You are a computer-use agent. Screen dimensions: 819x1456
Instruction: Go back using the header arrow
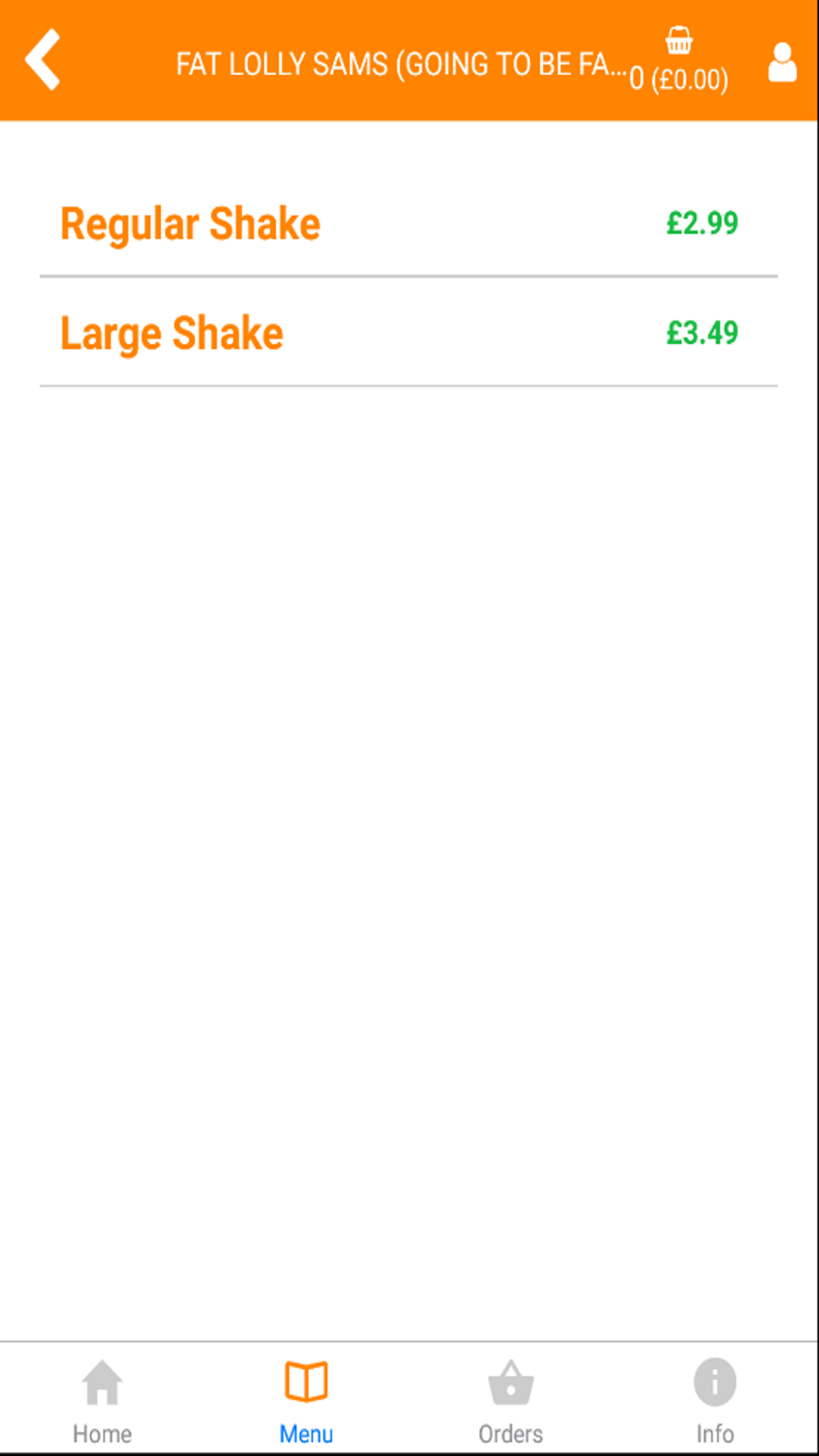43,60
